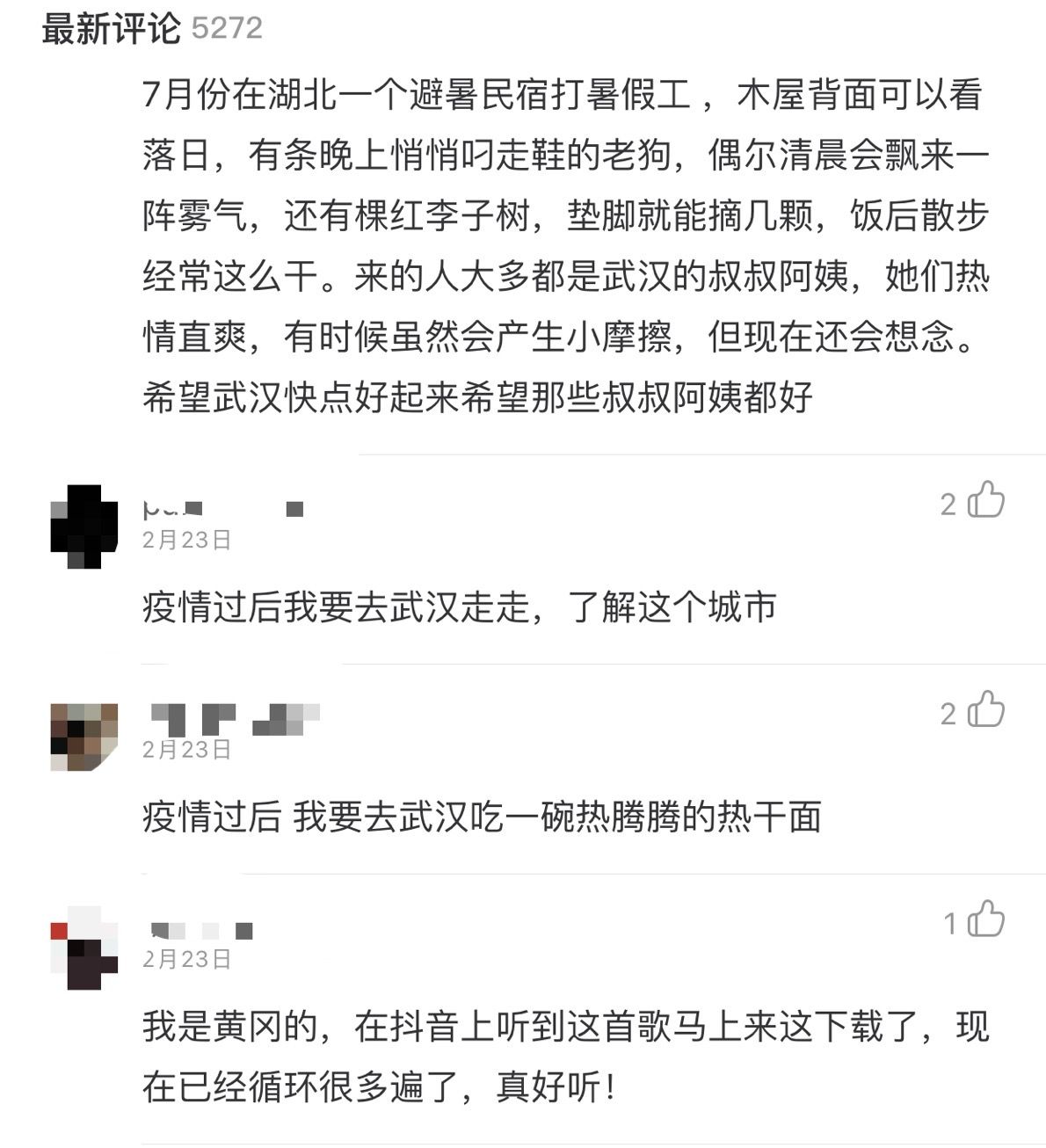Like the comment from the 黄冈 user
1046x1148 pixels.
(985, 920)
